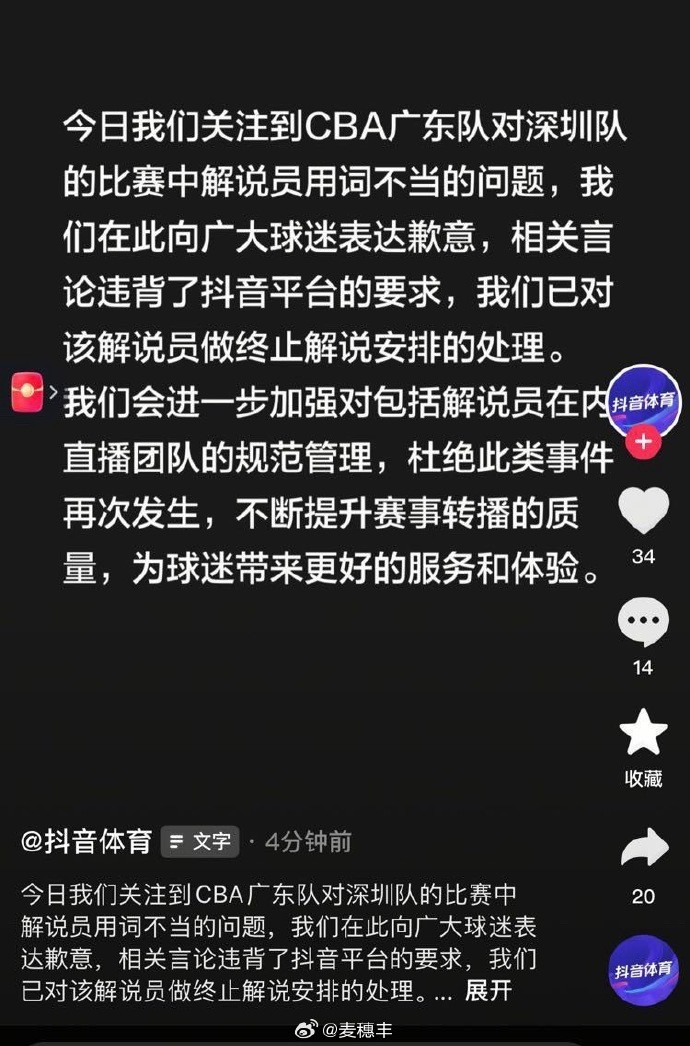The image size is (690, 1046).
Task: Expand the caption with 展开
Action: [x=489, y=991]
